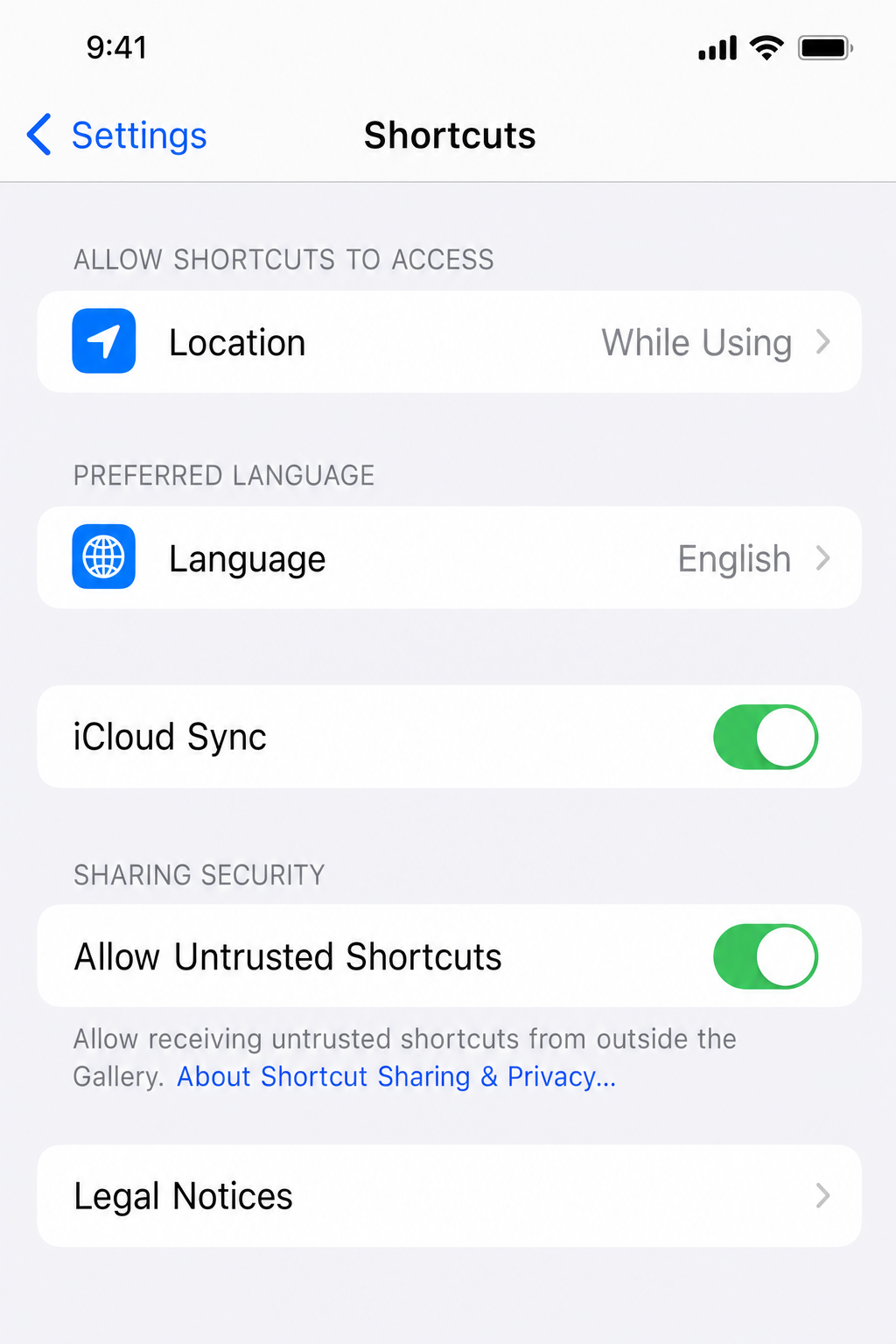Expand Legal Notices with its chevron
896x1344 pixels.
click(x=822, y=1196)
